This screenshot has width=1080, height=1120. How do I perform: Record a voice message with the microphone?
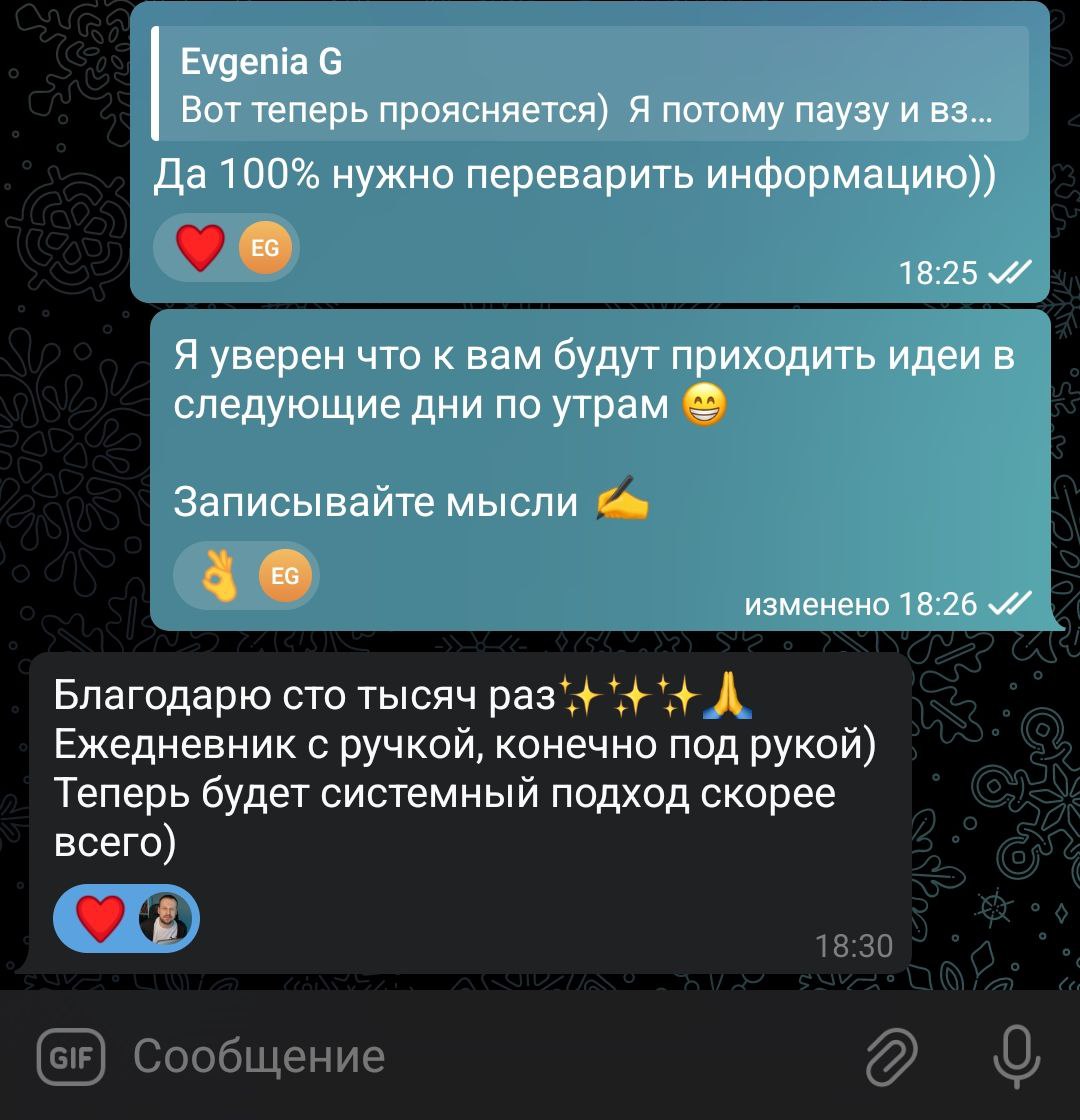pos(1016,1056)
